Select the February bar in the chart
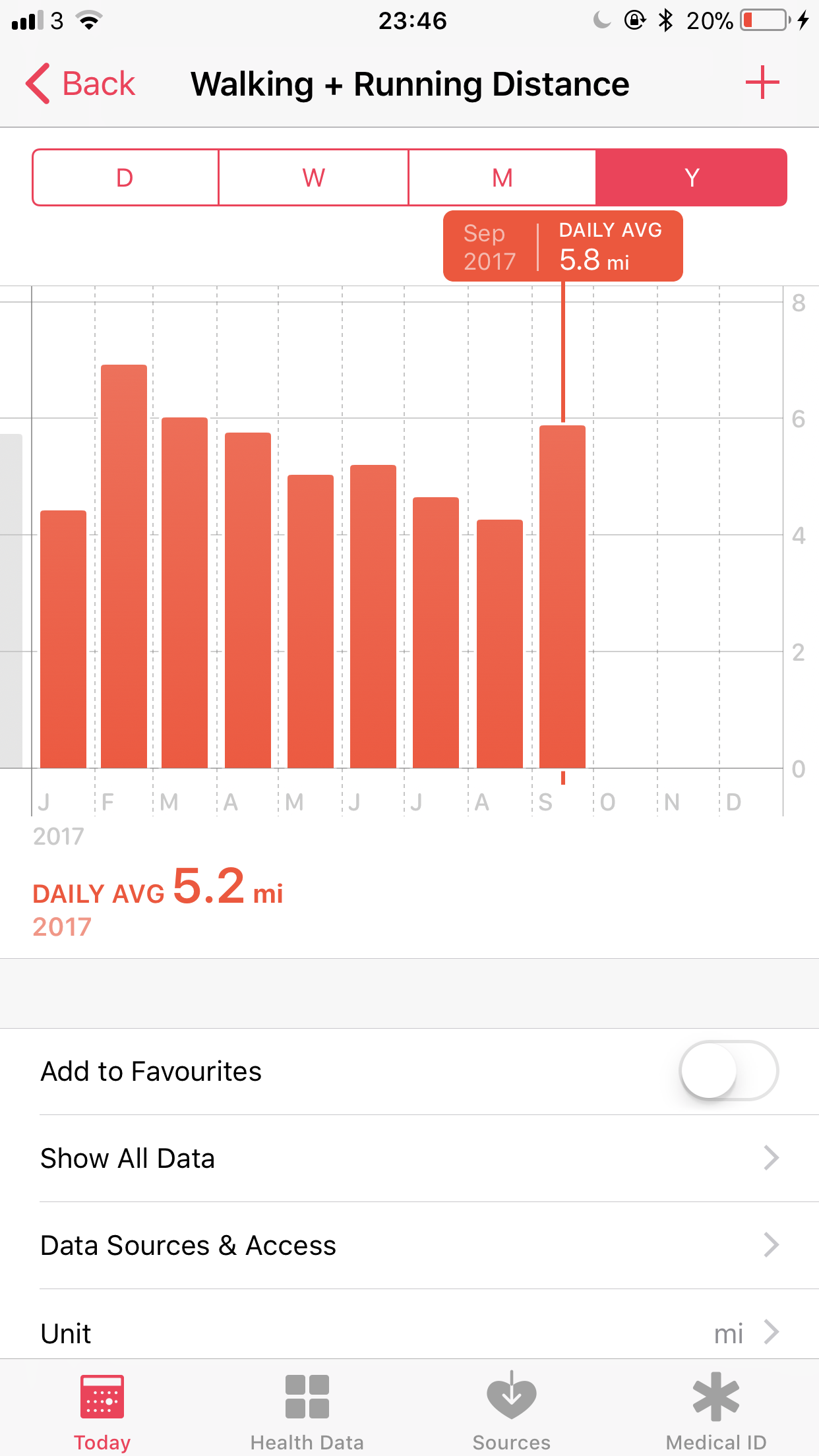The height and width of the screenshot is (1456, 819). [124, 566]
